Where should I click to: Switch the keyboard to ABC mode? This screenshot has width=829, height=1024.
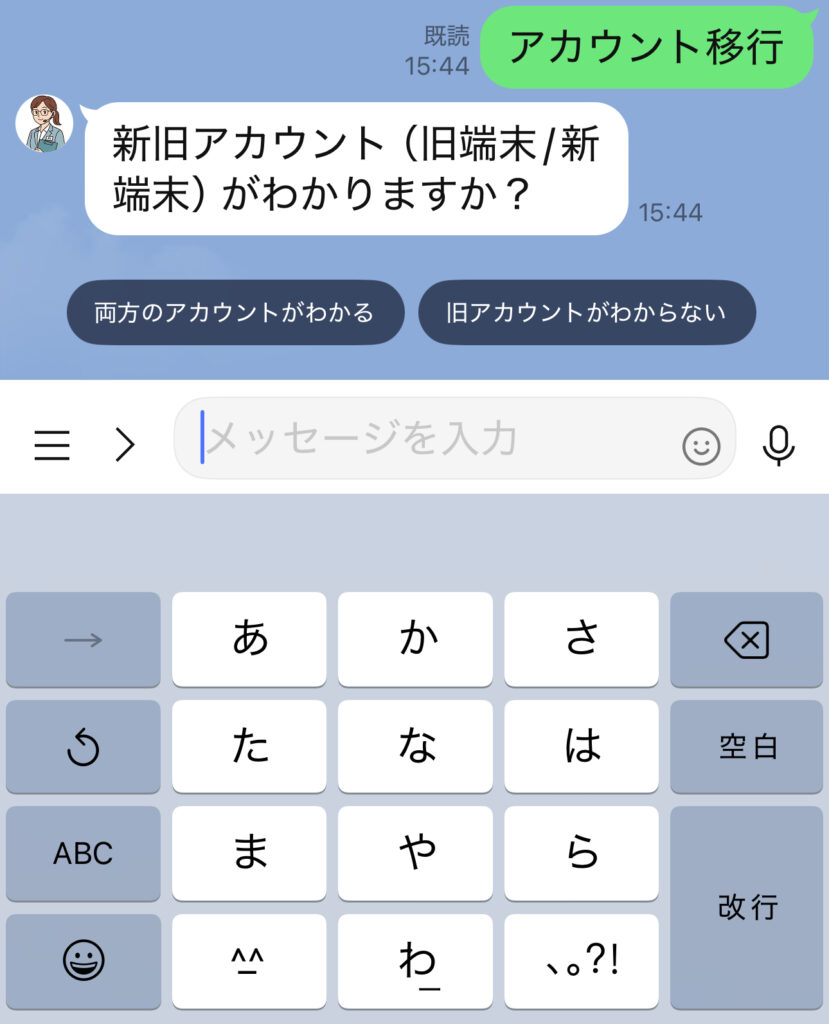[x=83, y=853]
